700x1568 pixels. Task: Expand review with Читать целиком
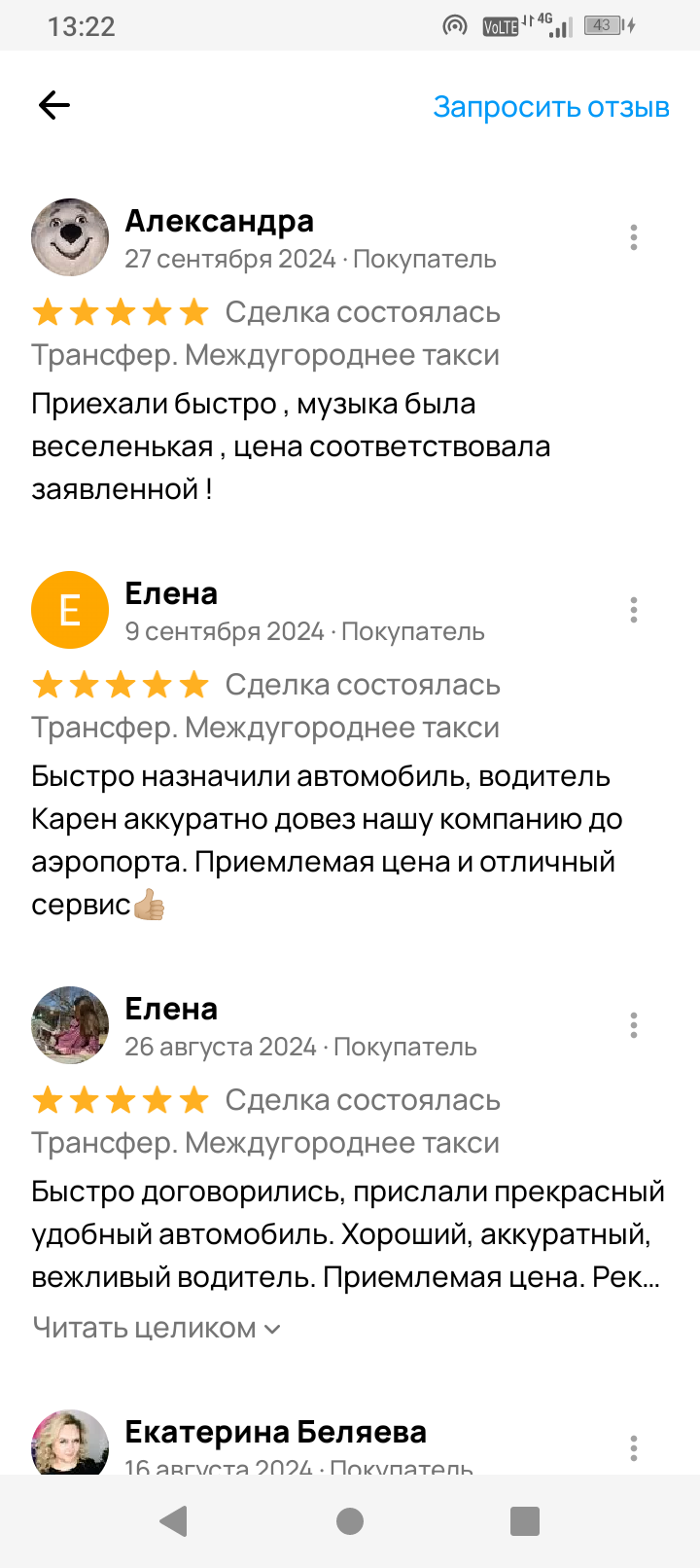pyautogui.click(x=157, y=1328)
